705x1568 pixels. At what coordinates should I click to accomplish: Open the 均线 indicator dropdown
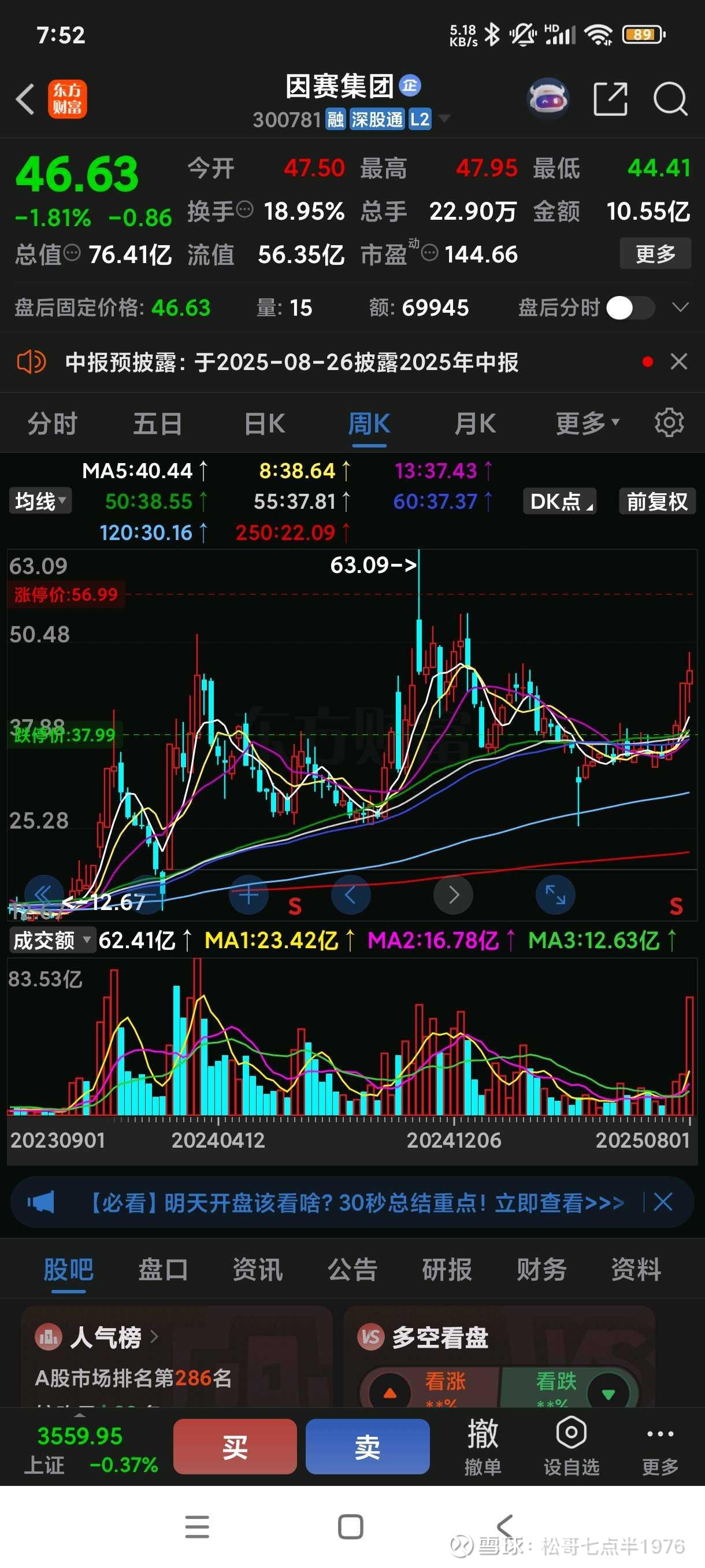(40, 501)
